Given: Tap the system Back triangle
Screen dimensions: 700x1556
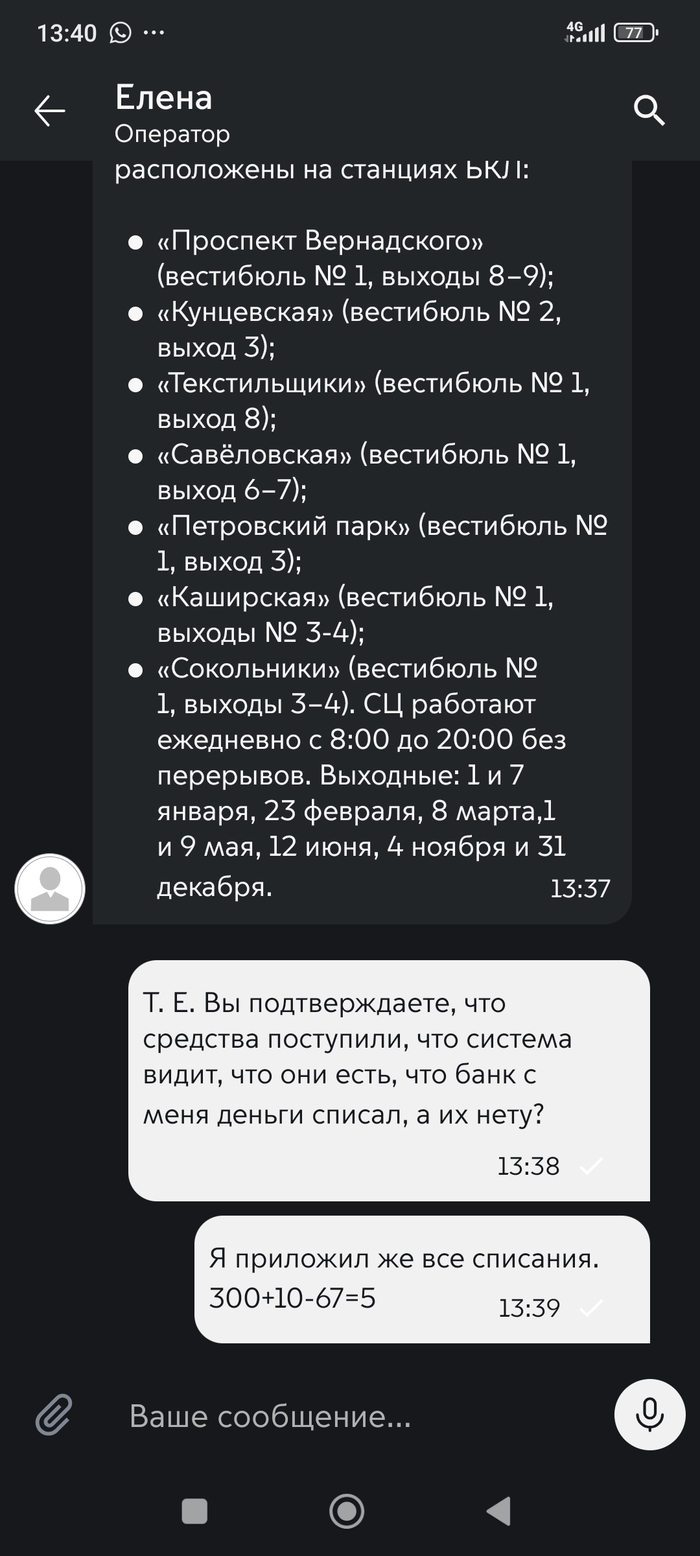Looking at the screenshot, I should pyautogui.click(x=498, y=1510).
